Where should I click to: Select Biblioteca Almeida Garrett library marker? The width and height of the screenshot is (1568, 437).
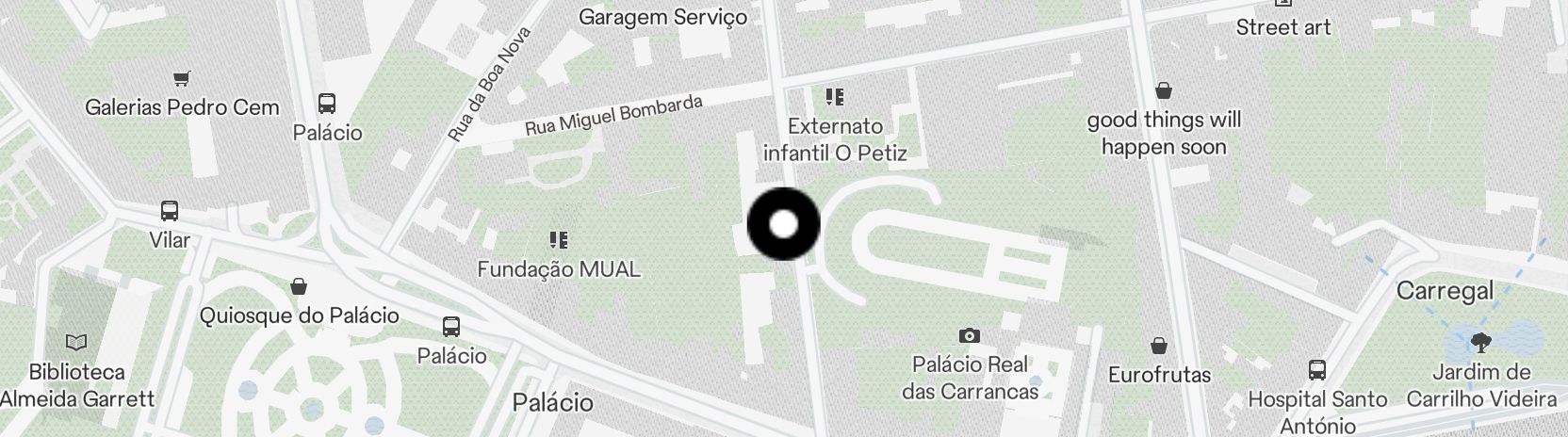(76, 342)
